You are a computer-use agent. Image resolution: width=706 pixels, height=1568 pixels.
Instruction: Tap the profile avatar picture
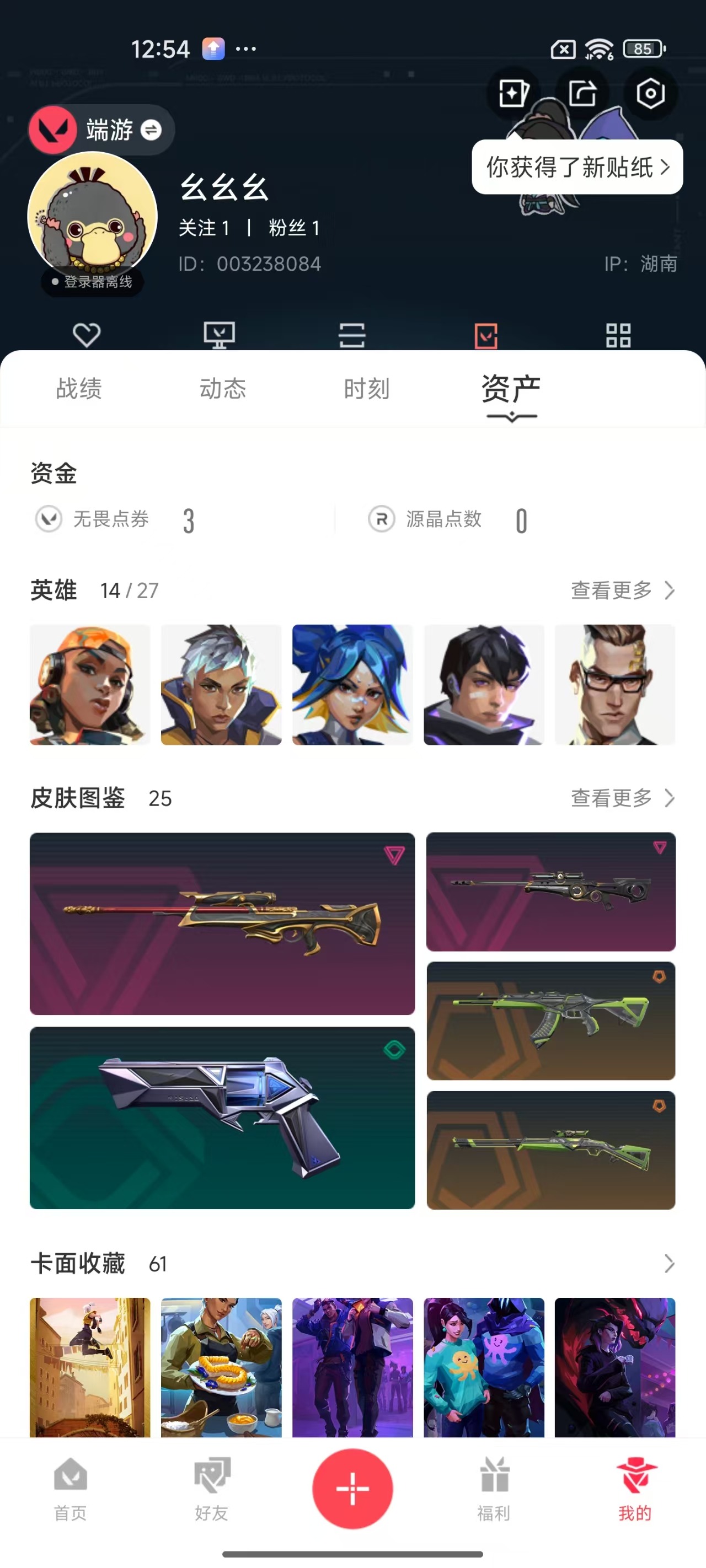click(93, 216)
